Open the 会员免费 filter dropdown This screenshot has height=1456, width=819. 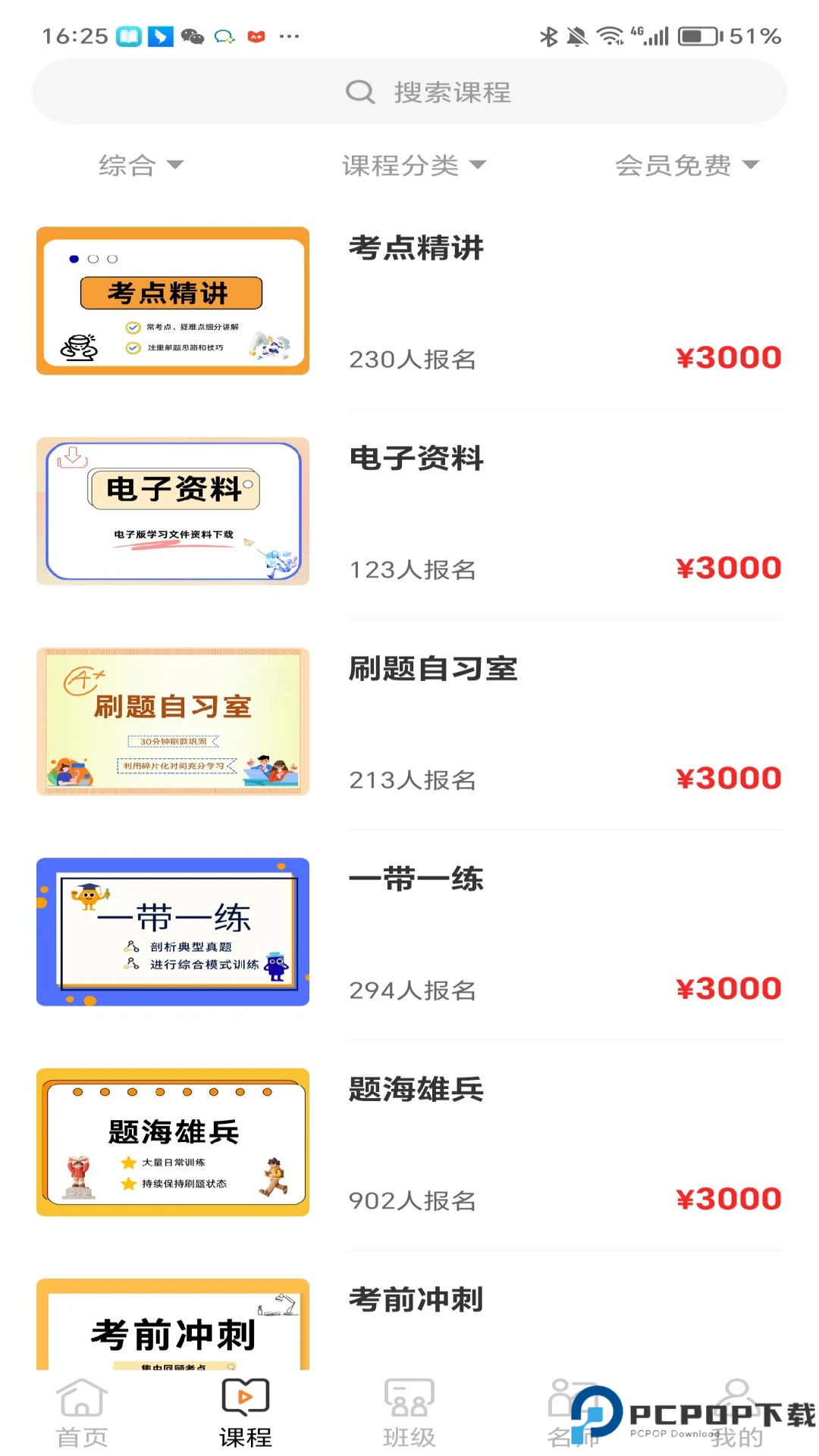point(686,165)
